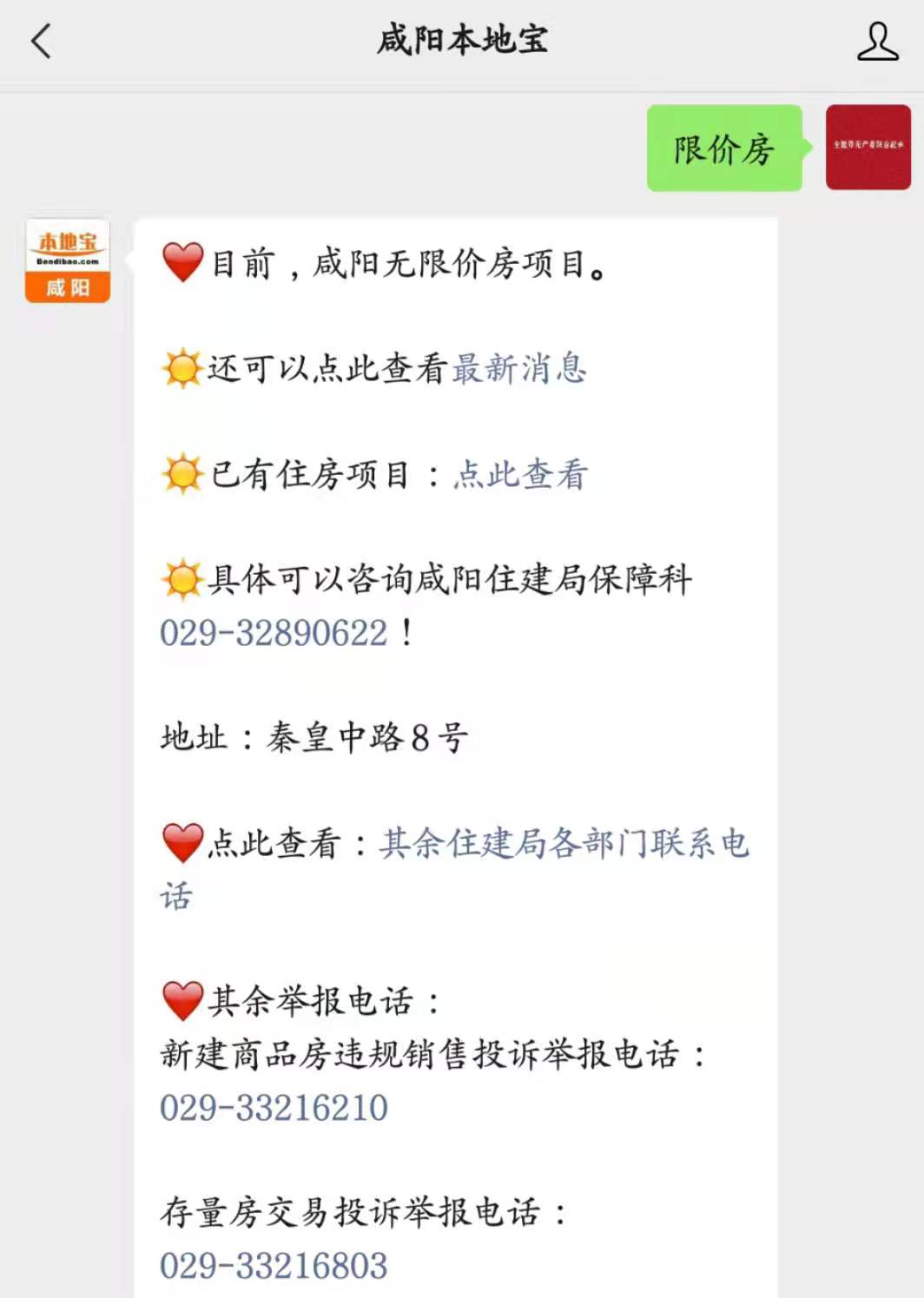Image resolution: width=924 pixels, height=1298 pixels.
Task: Open 点此查看 link for 已有住房项目
Action: (x=520, y=475)
